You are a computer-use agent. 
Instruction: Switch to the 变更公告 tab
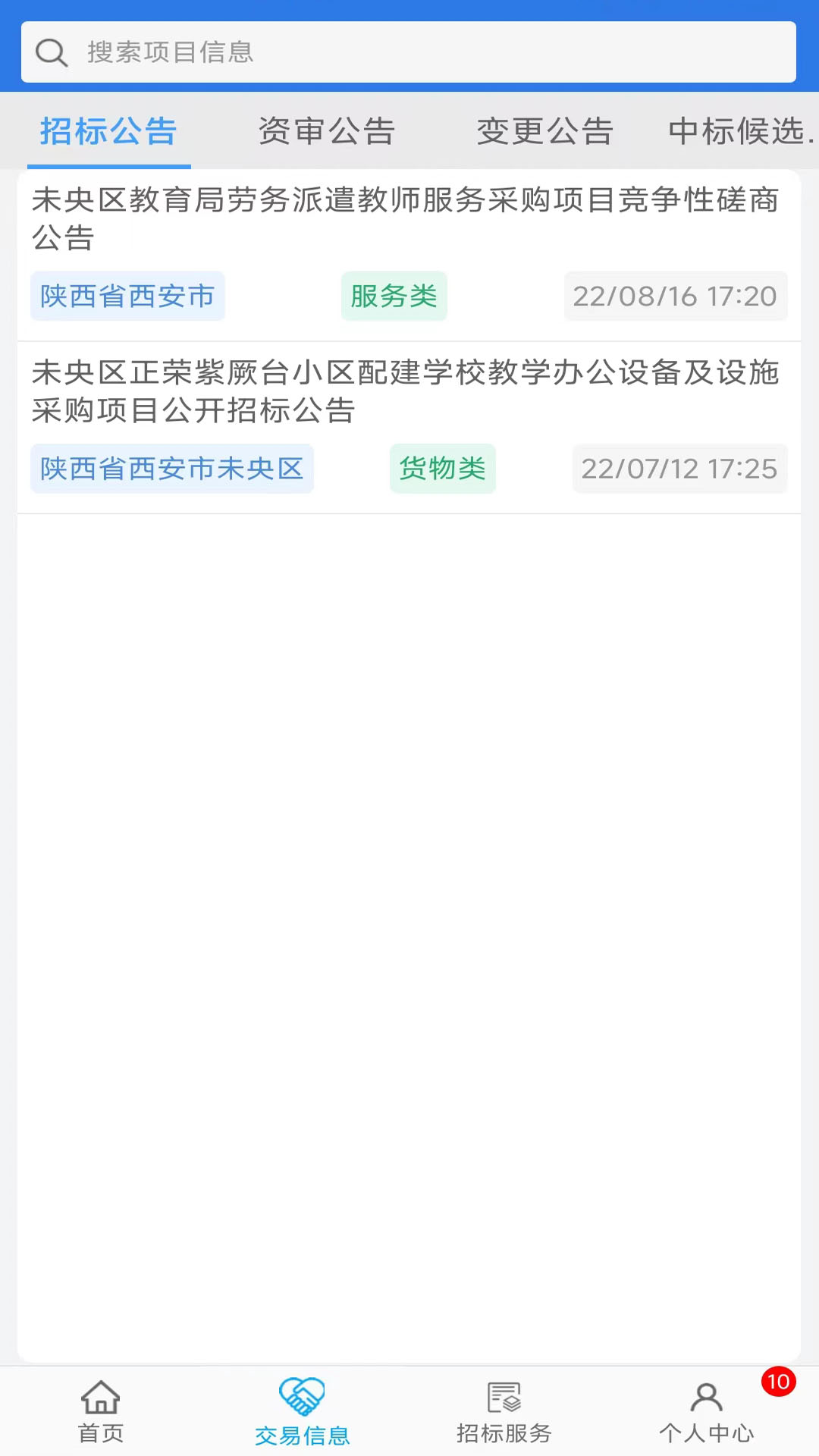(544, 131)
